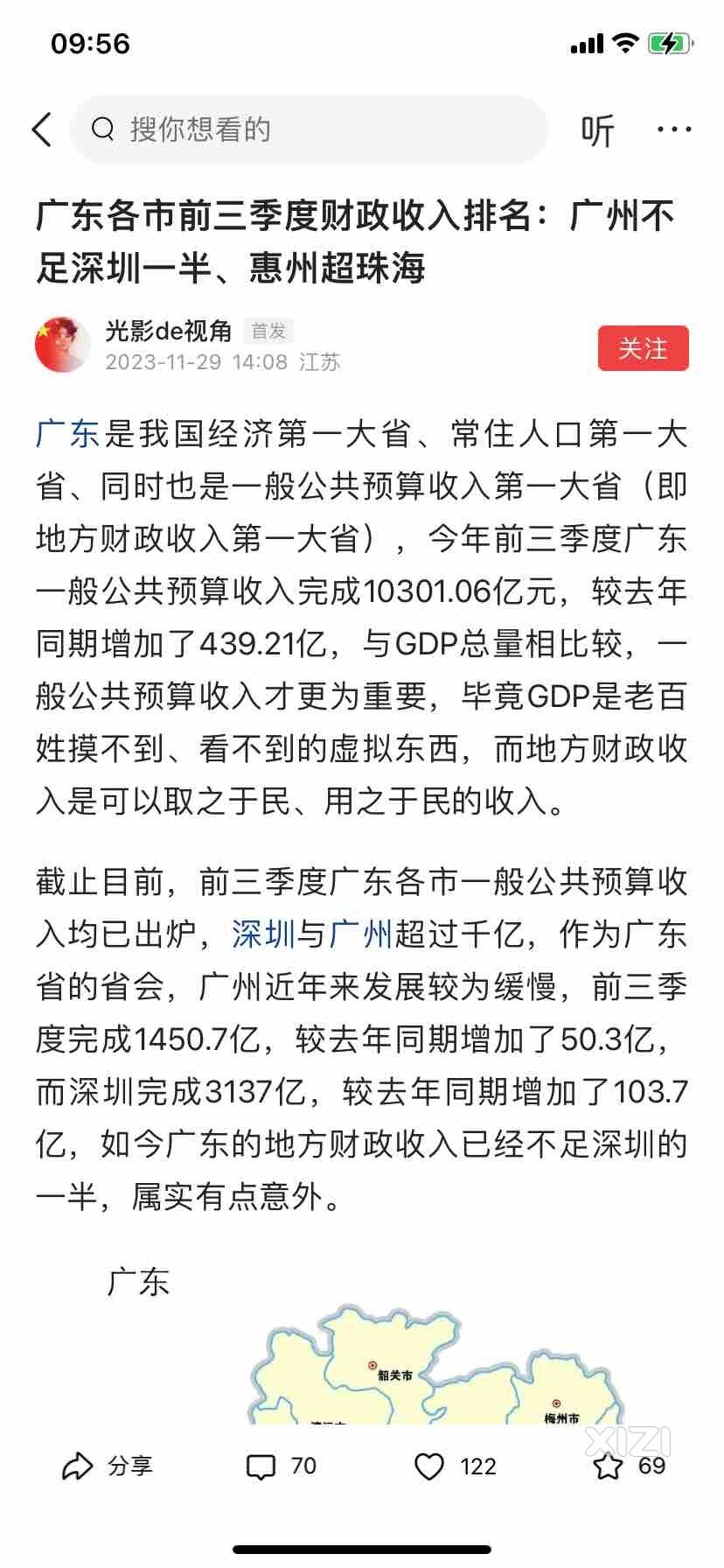
Task: Bookmark the article with the star icon
Action: point(629,1466)
